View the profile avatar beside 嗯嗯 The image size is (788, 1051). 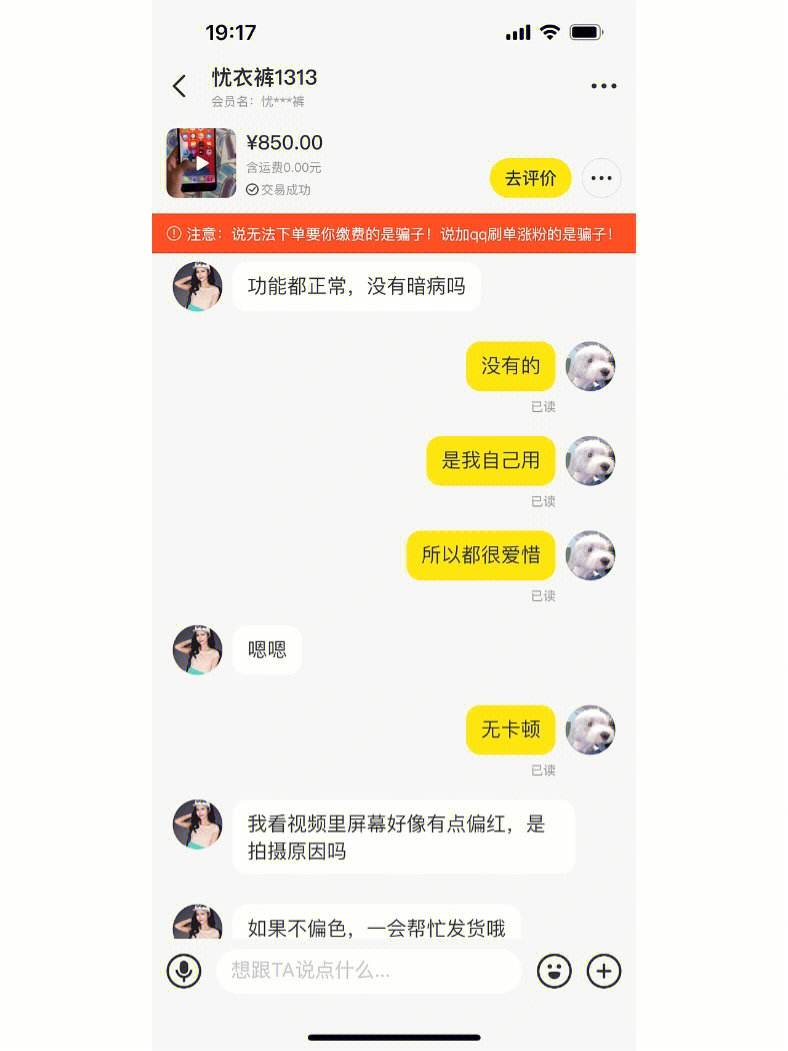(198, 650)
